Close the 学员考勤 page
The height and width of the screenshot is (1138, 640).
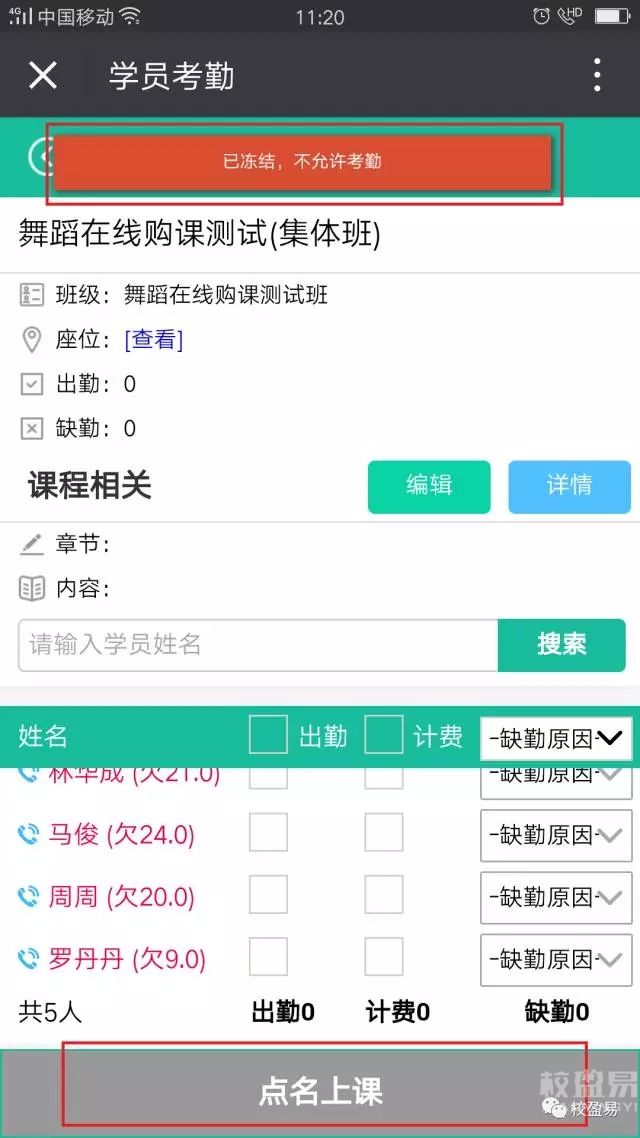click(x=43, y=75)
